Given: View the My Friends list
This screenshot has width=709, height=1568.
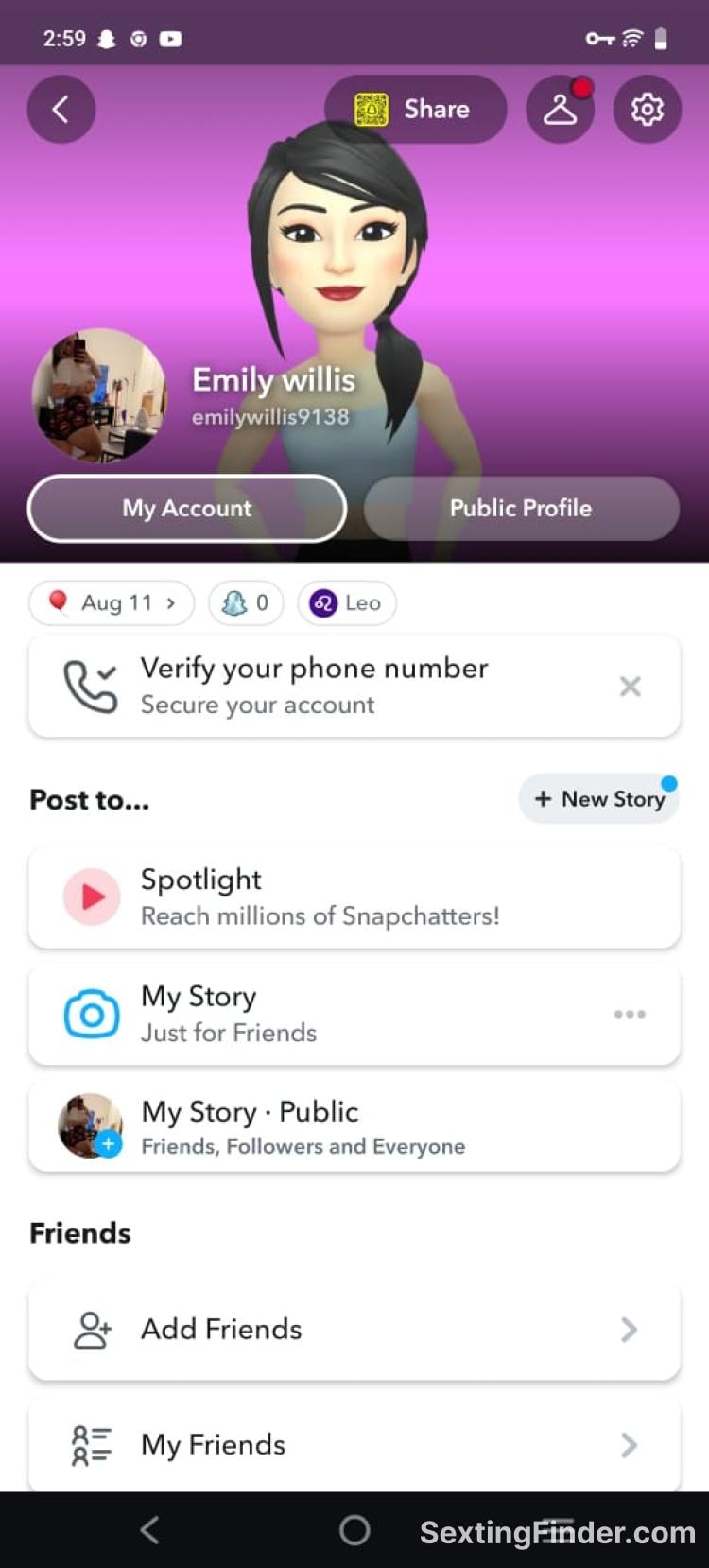Looking at the screenshot, I should (354, 1445).
